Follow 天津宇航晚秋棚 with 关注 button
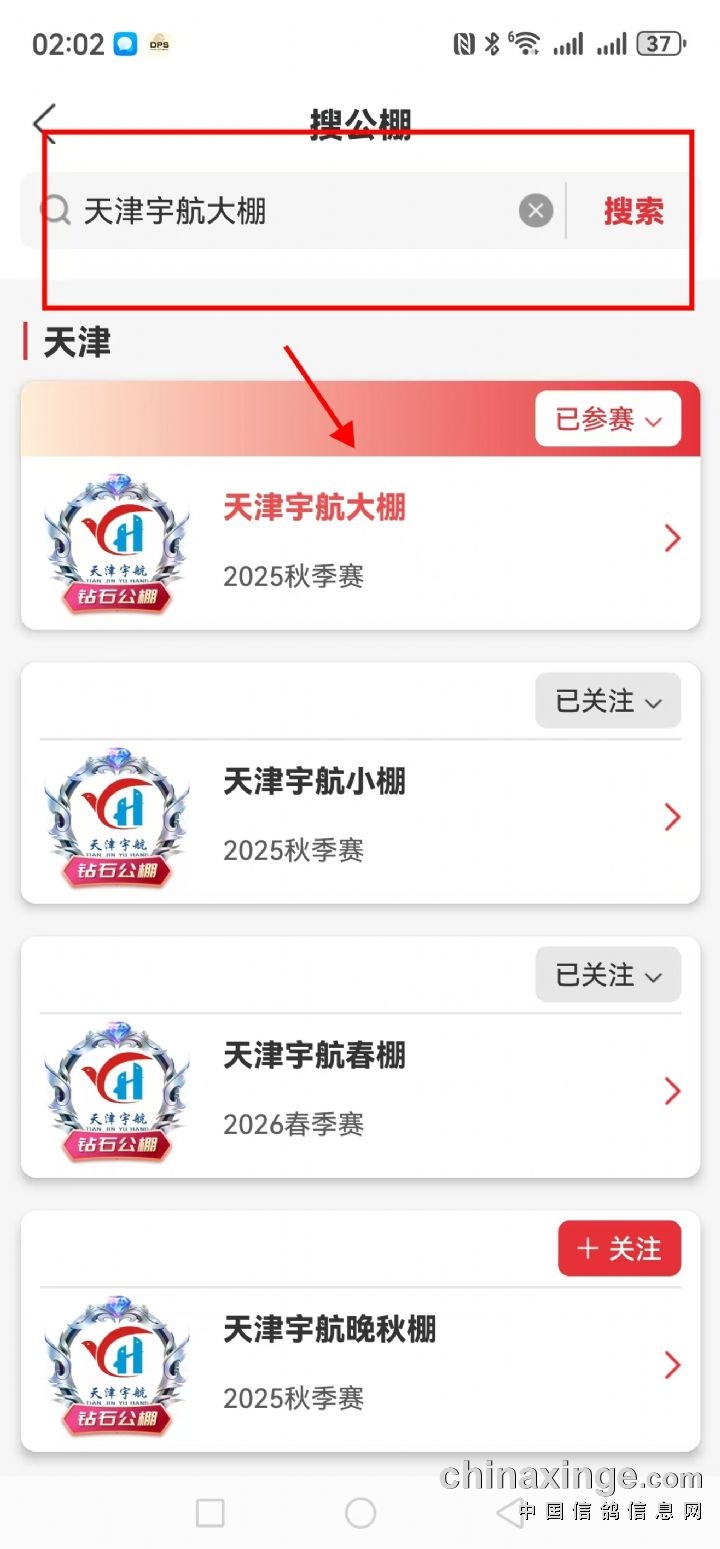The width and height of the screenshot is (720, 1549). coord(619,1249)
